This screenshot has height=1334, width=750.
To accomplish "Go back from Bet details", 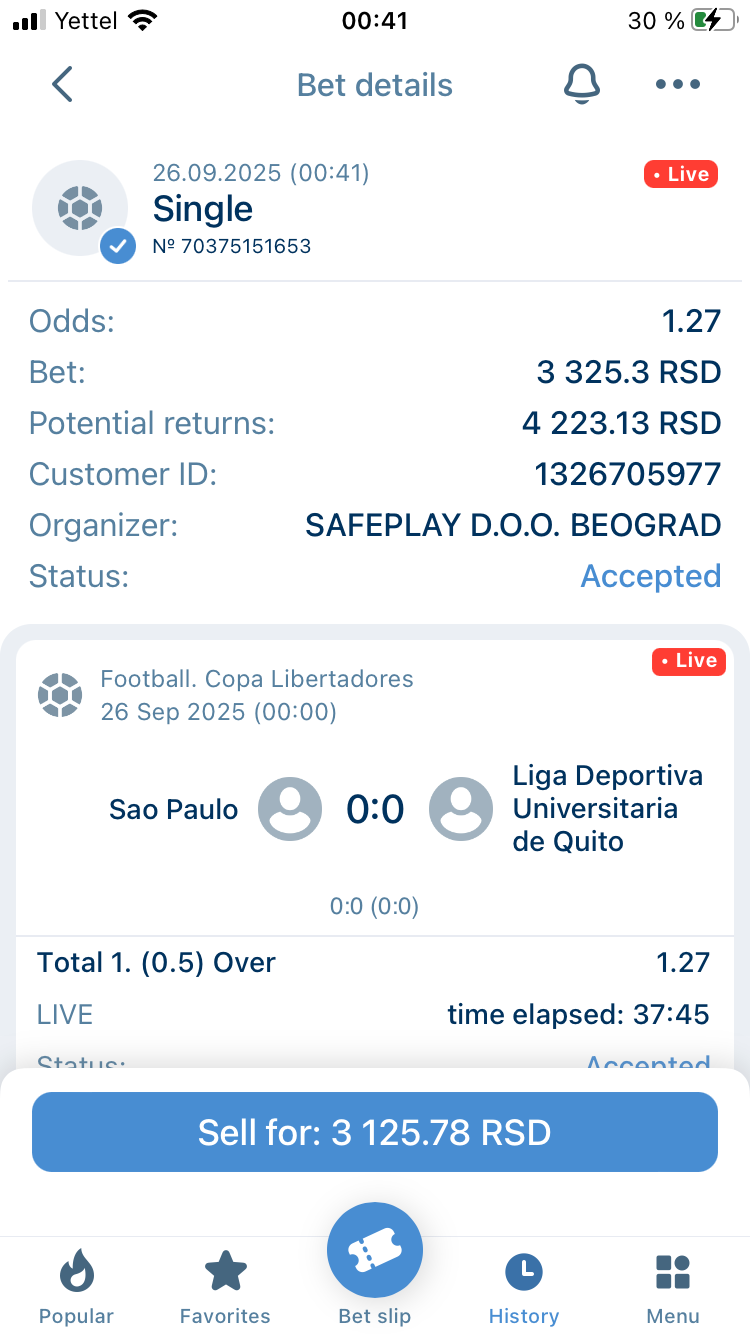I will click(x=62, y=85).
